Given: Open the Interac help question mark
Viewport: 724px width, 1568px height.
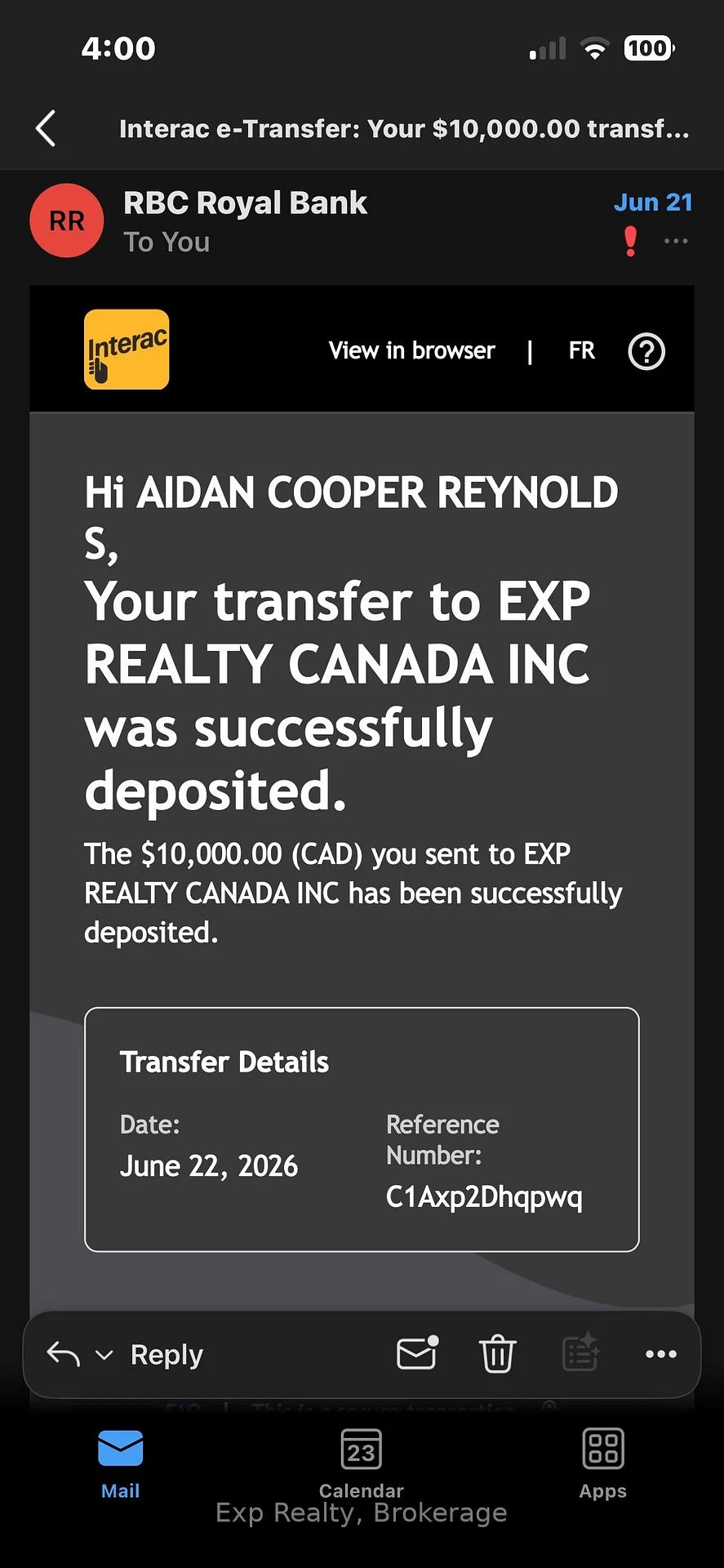Looking at the screenshot, I should coord(646,351).
